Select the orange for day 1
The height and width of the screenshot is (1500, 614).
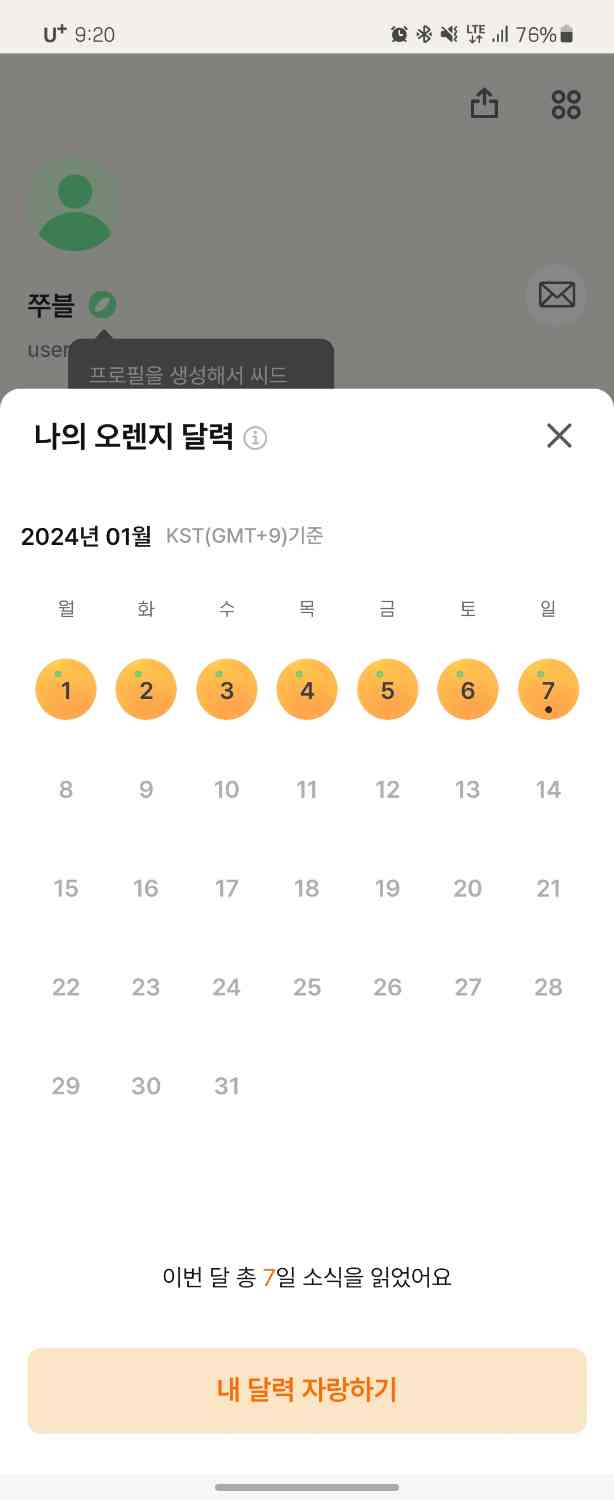(x=66, y=689)
